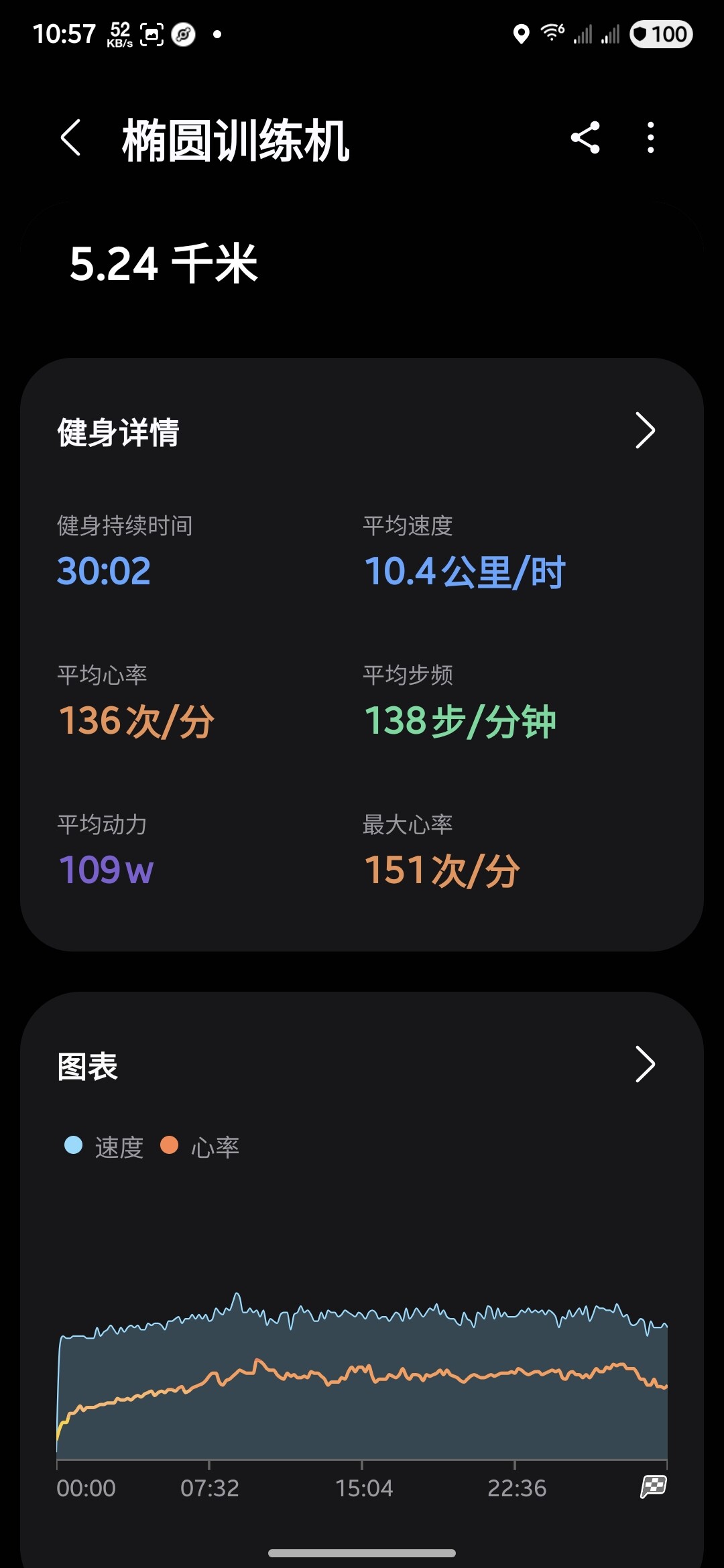Open the three-dot overflow menu
The width and height of the screenshot is (724, 1568).
(x=650, y=138)
